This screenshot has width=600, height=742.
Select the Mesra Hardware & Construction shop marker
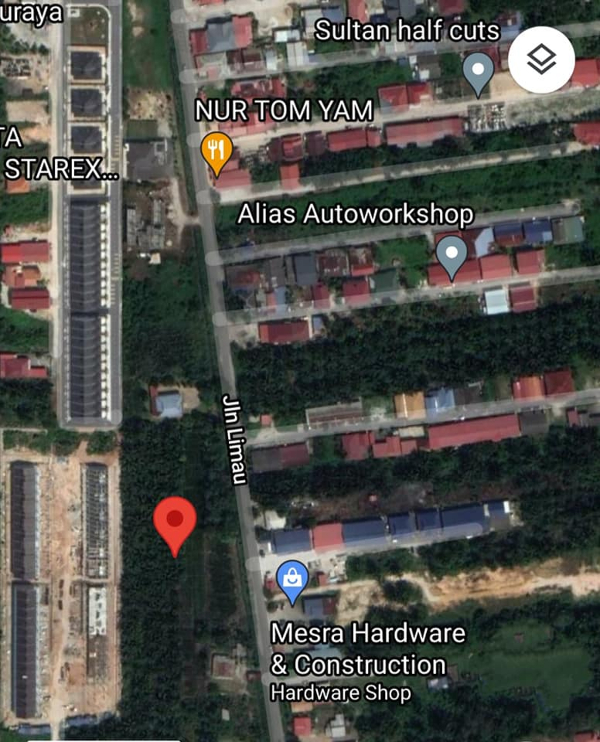(292, 581)
